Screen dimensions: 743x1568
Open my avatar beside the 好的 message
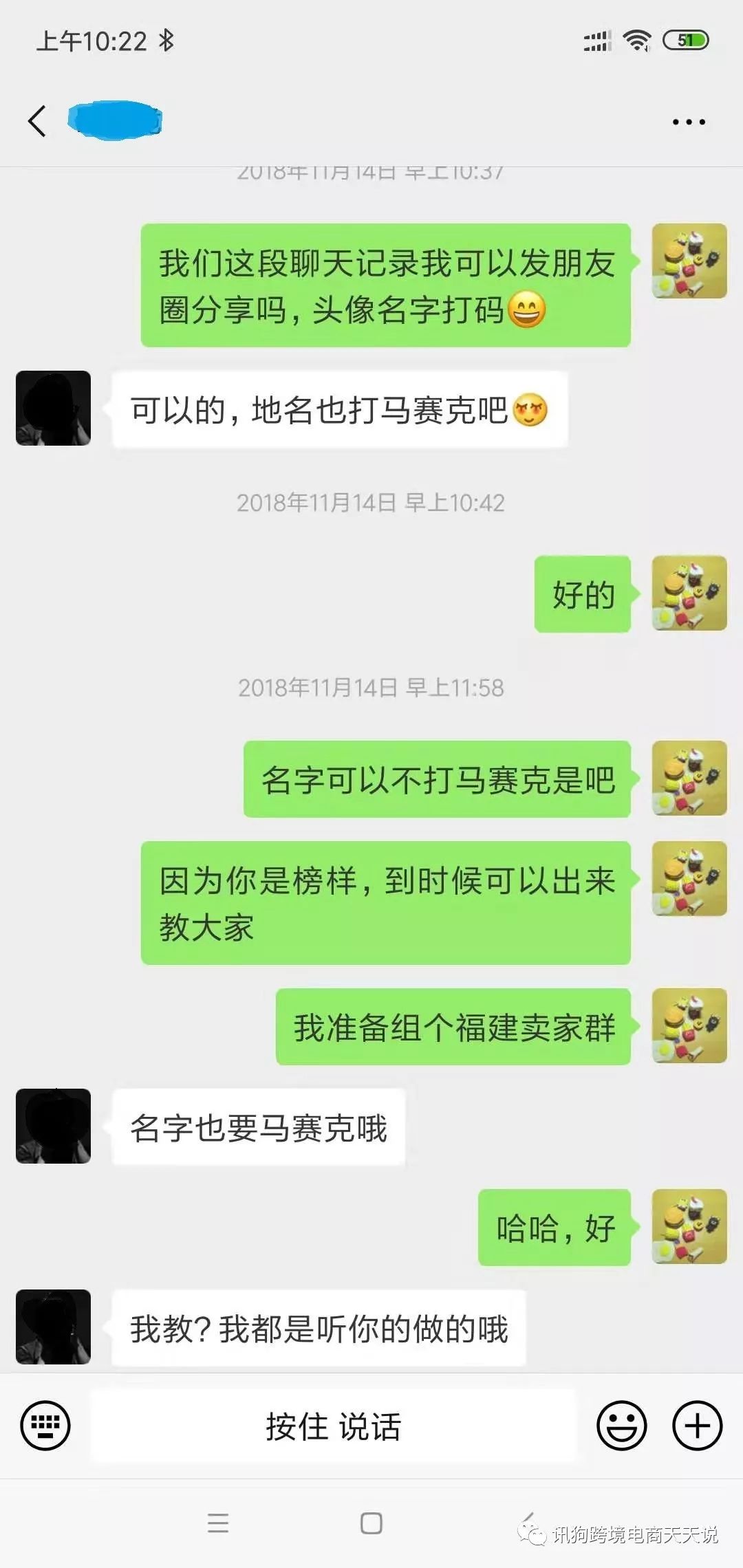coord(689,593)
